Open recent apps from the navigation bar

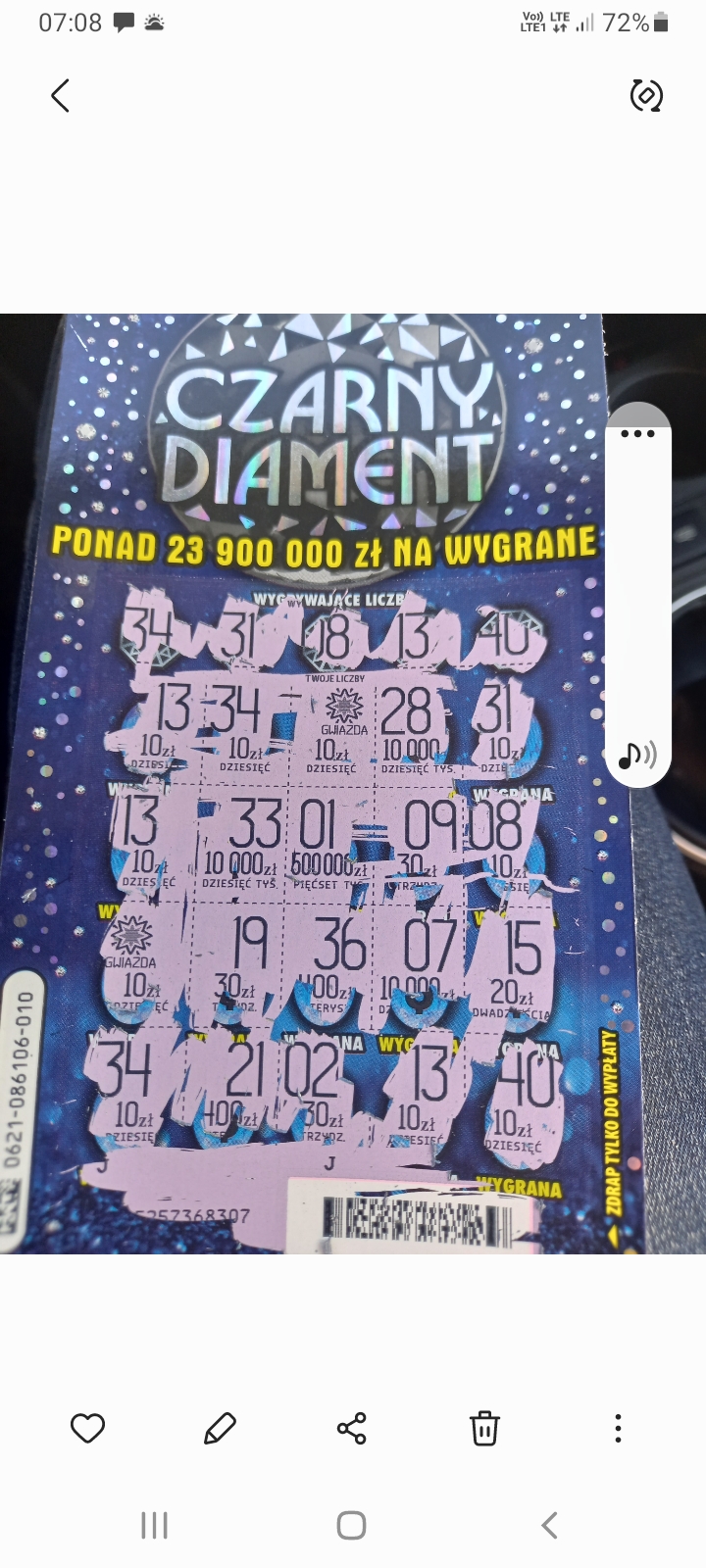pyautogui.click(x=155, y=1525)
